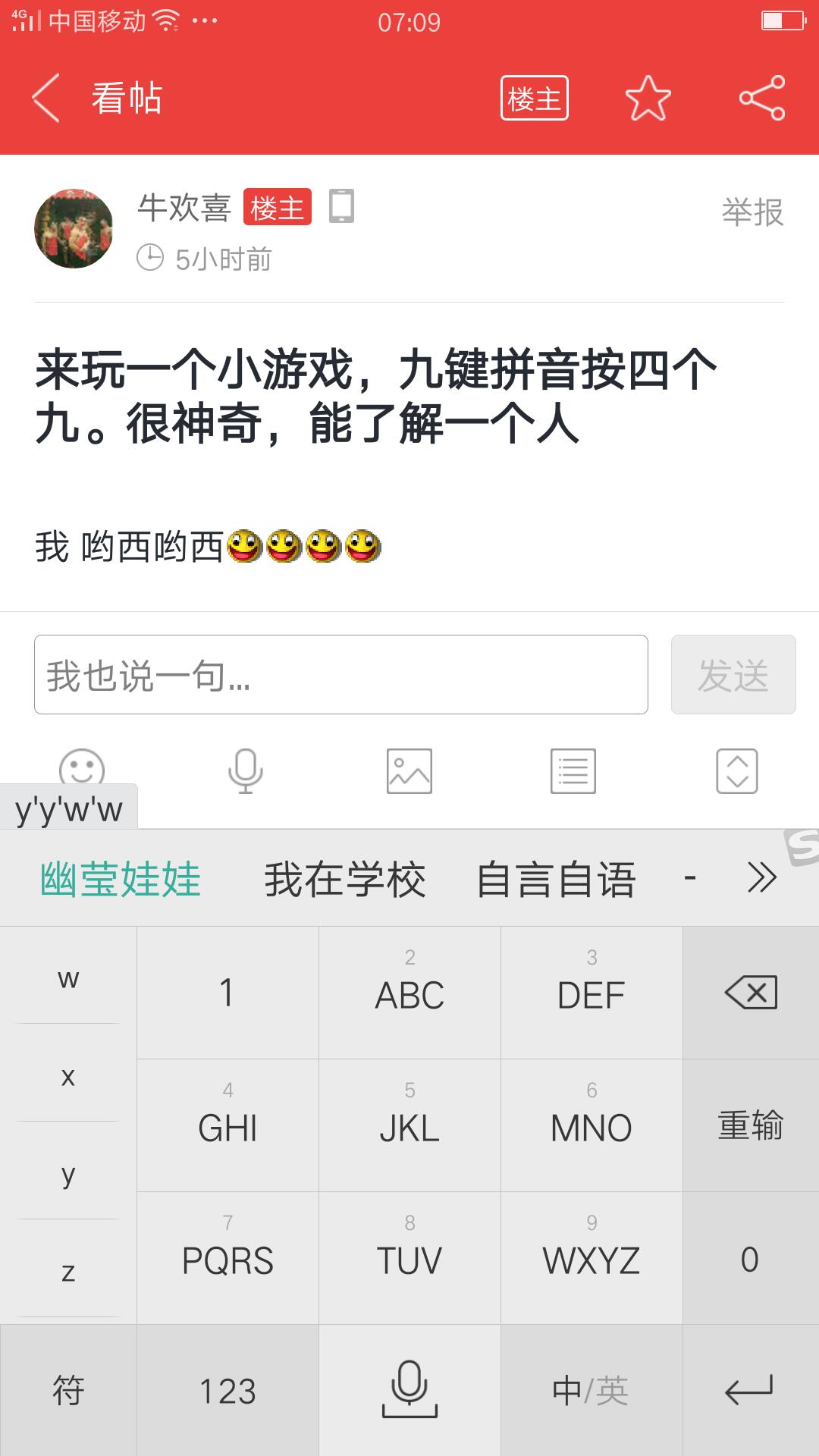
Task: Expand more candidates with the double arrow
Action: 761,877
